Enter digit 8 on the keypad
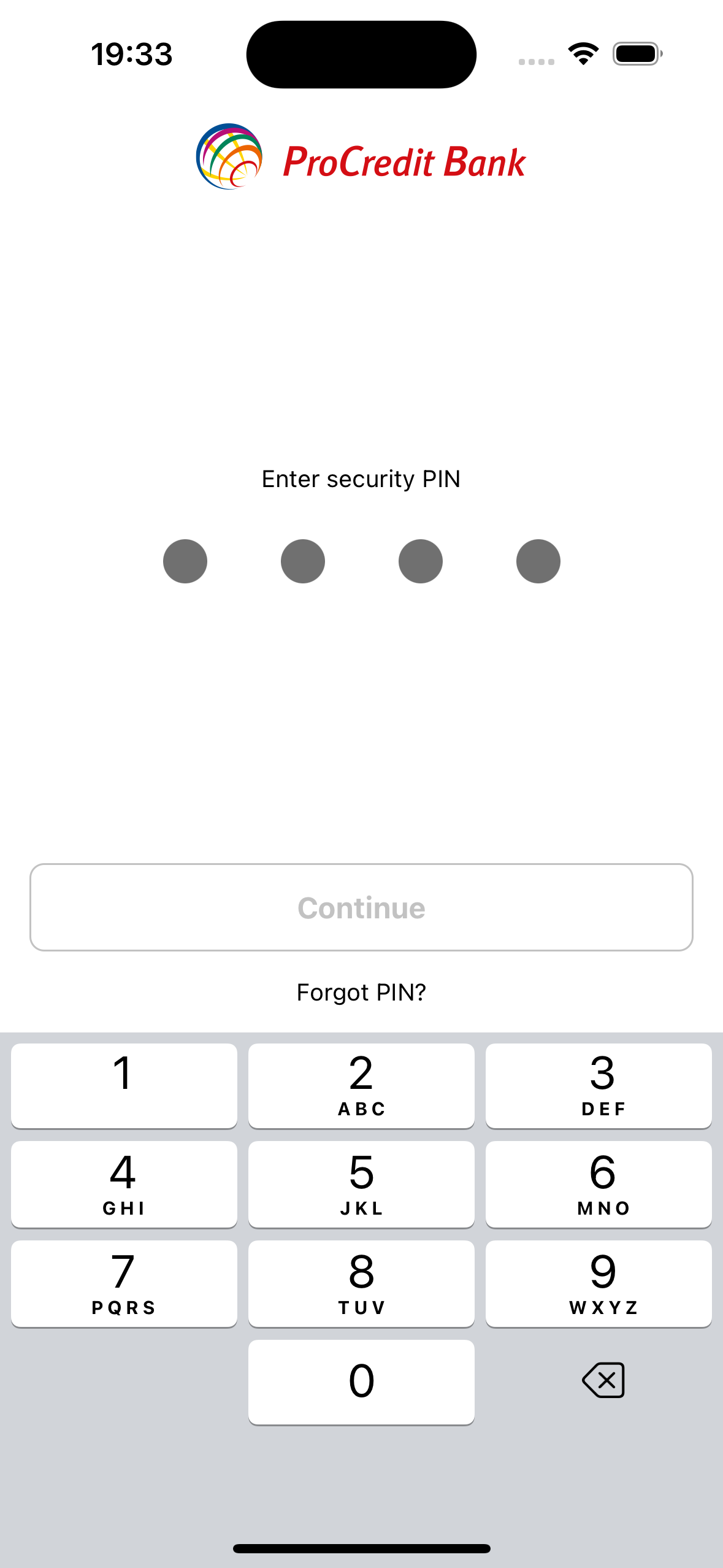 pyautogui.click(x=361, y=1283)
